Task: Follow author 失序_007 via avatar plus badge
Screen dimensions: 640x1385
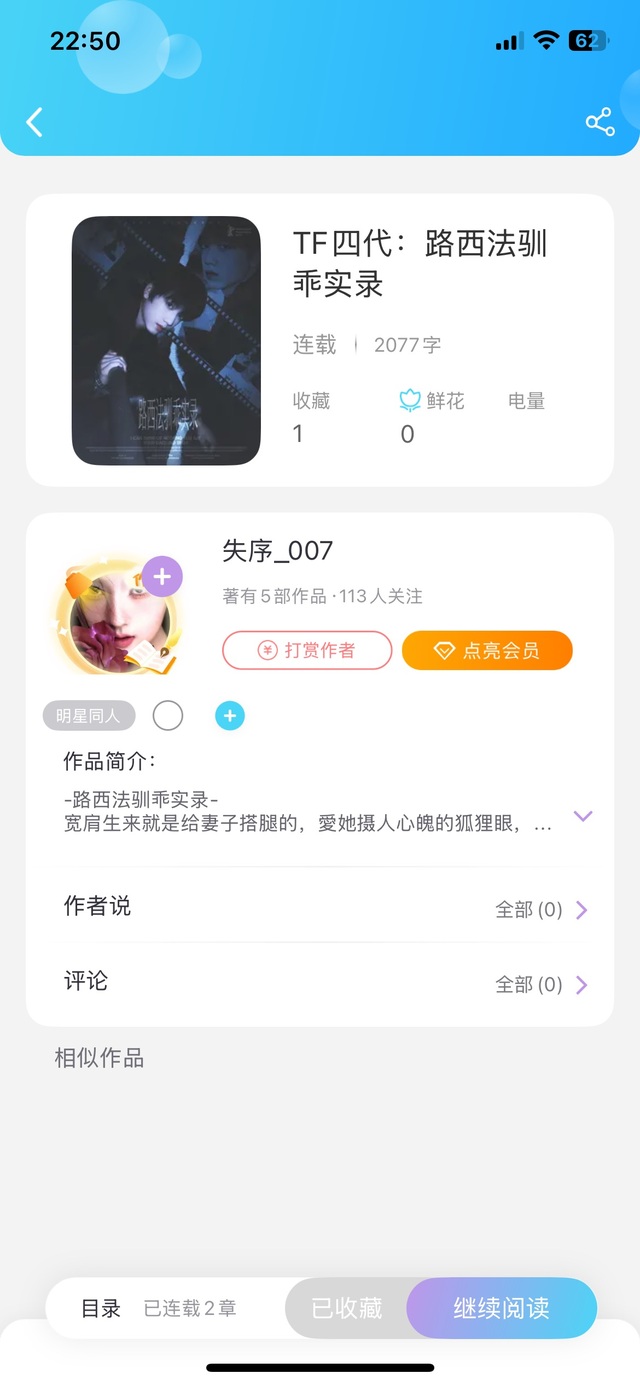Action: point(162,577)
